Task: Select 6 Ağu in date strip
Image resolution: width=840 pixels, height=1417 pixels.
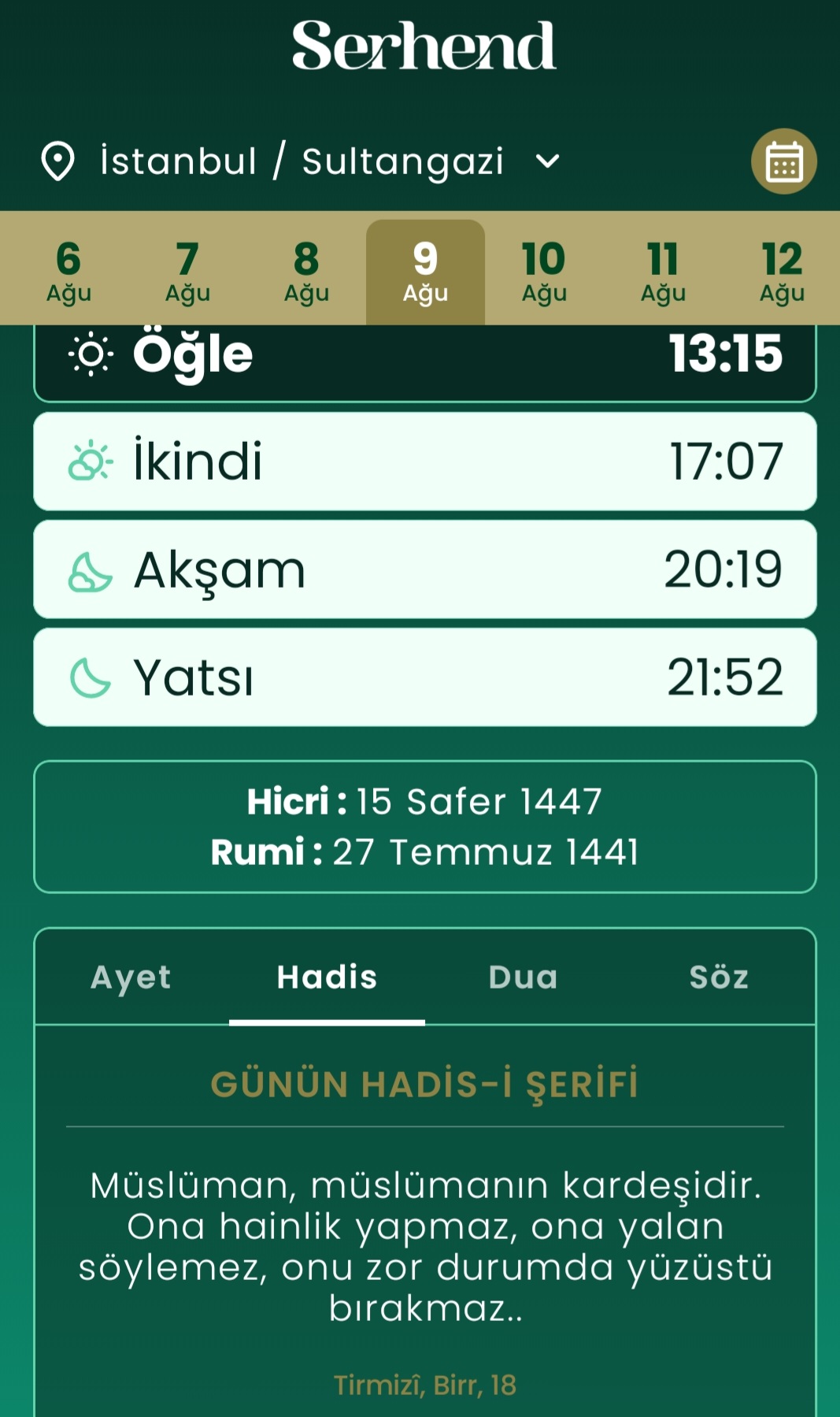Action: pyautogui.click(x=68, y=270)
